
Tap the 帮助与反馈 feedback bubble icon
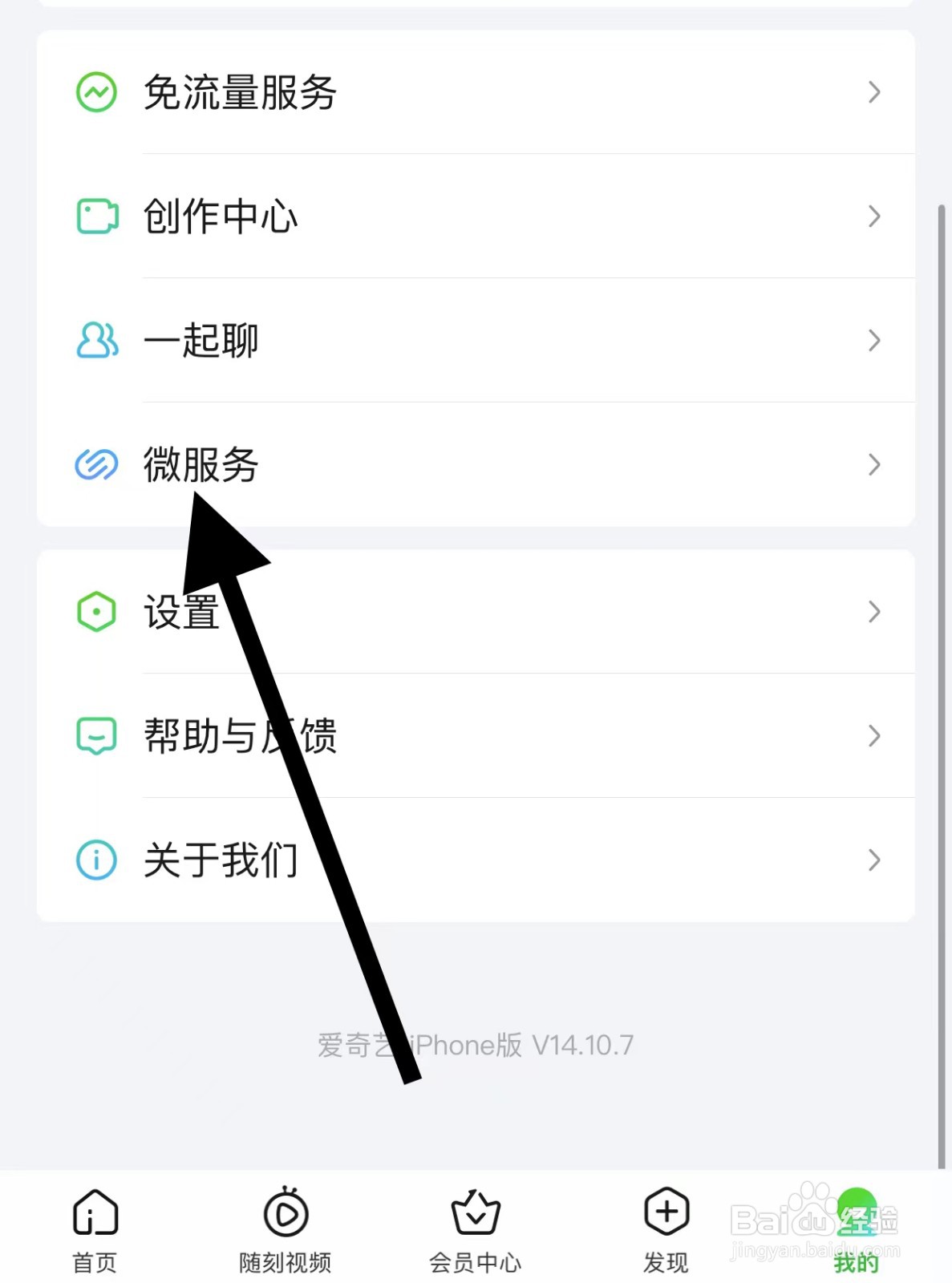(x=95, y=736)
